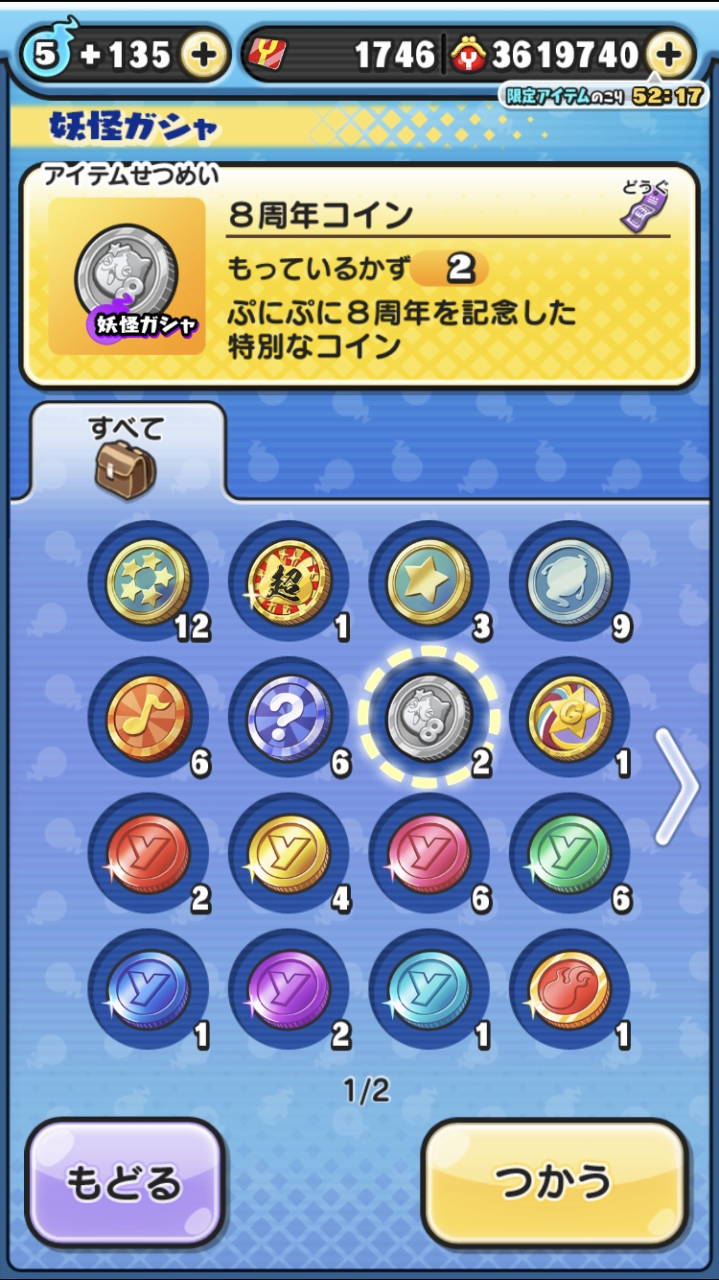Tap the highlighted 8周年 silver coin

click(429, 717)
